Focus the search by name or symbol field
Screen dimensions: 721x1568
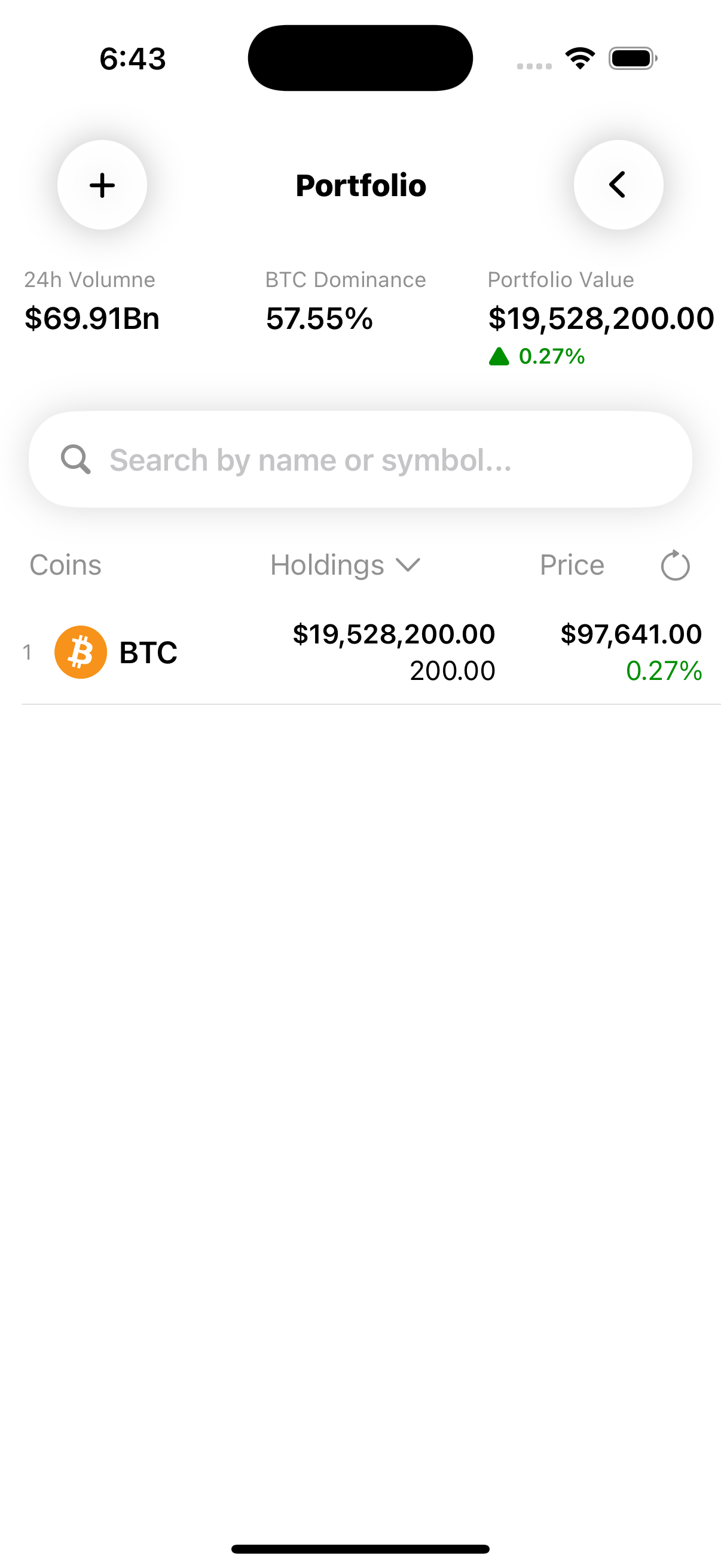[360, 459]
